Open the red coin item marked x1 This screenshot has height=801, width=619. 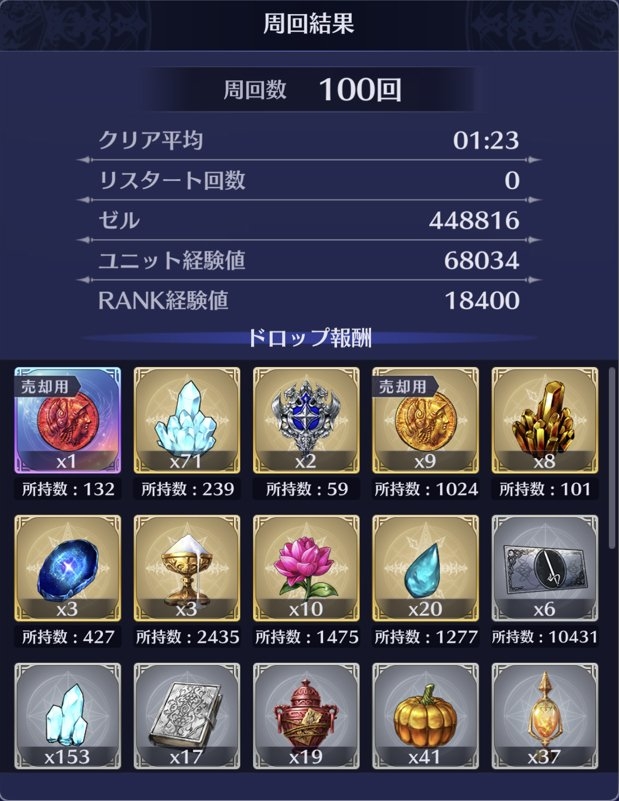[67, 420]
